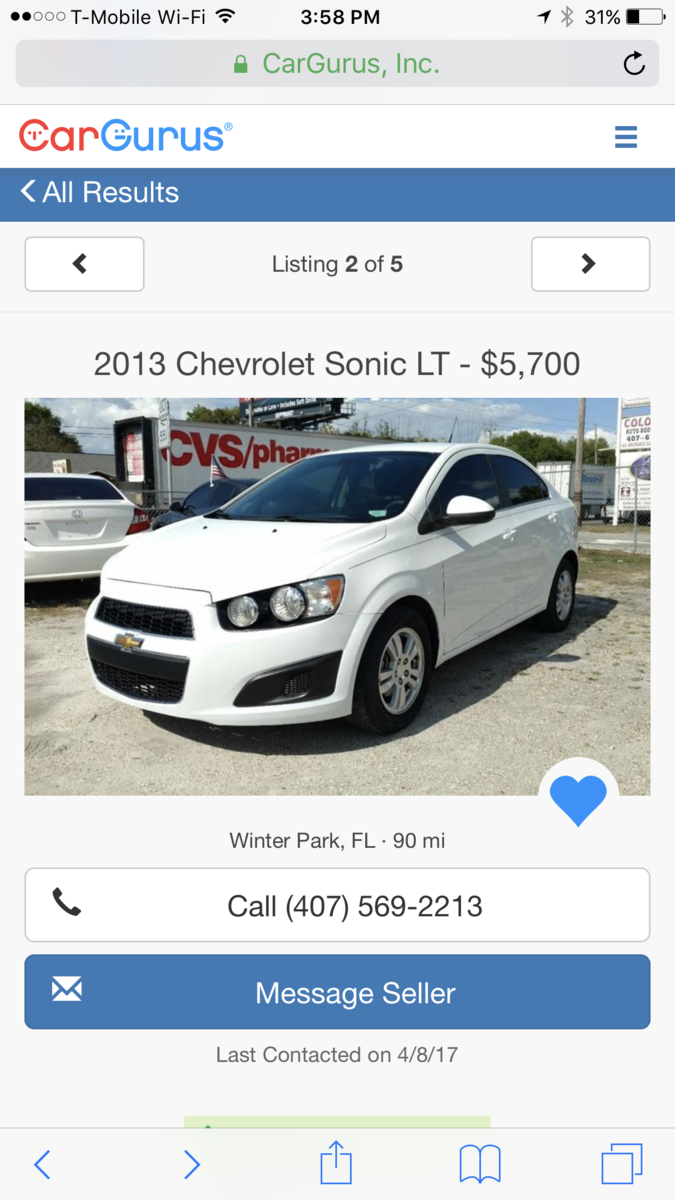Tap the CarGurus address bar
Image resolution: width=675 pixels, height=1200 pixels.
(x=337, y=64)
